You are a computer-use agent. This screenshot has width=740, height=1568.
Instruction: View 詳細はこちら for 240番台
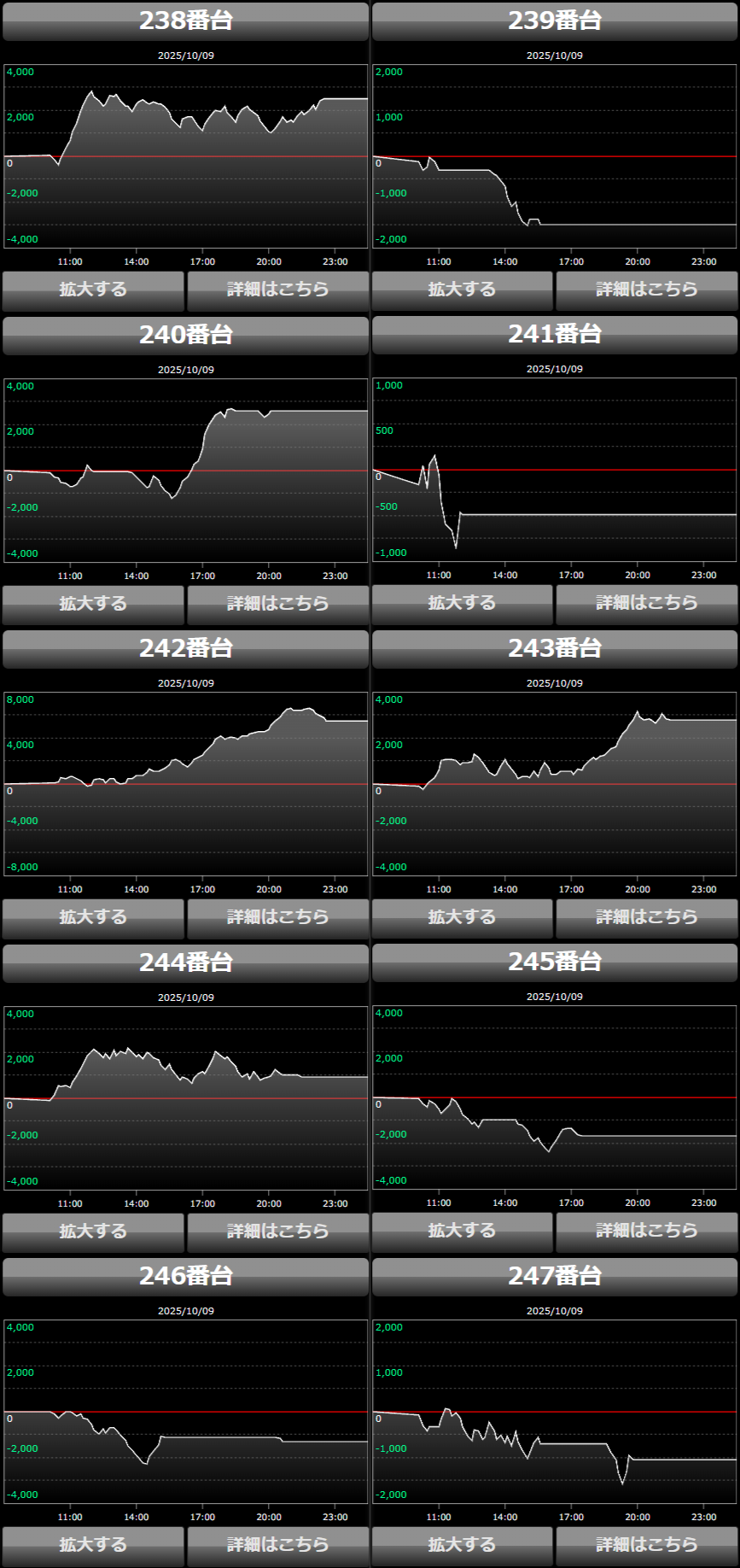[x=277, y=604]
